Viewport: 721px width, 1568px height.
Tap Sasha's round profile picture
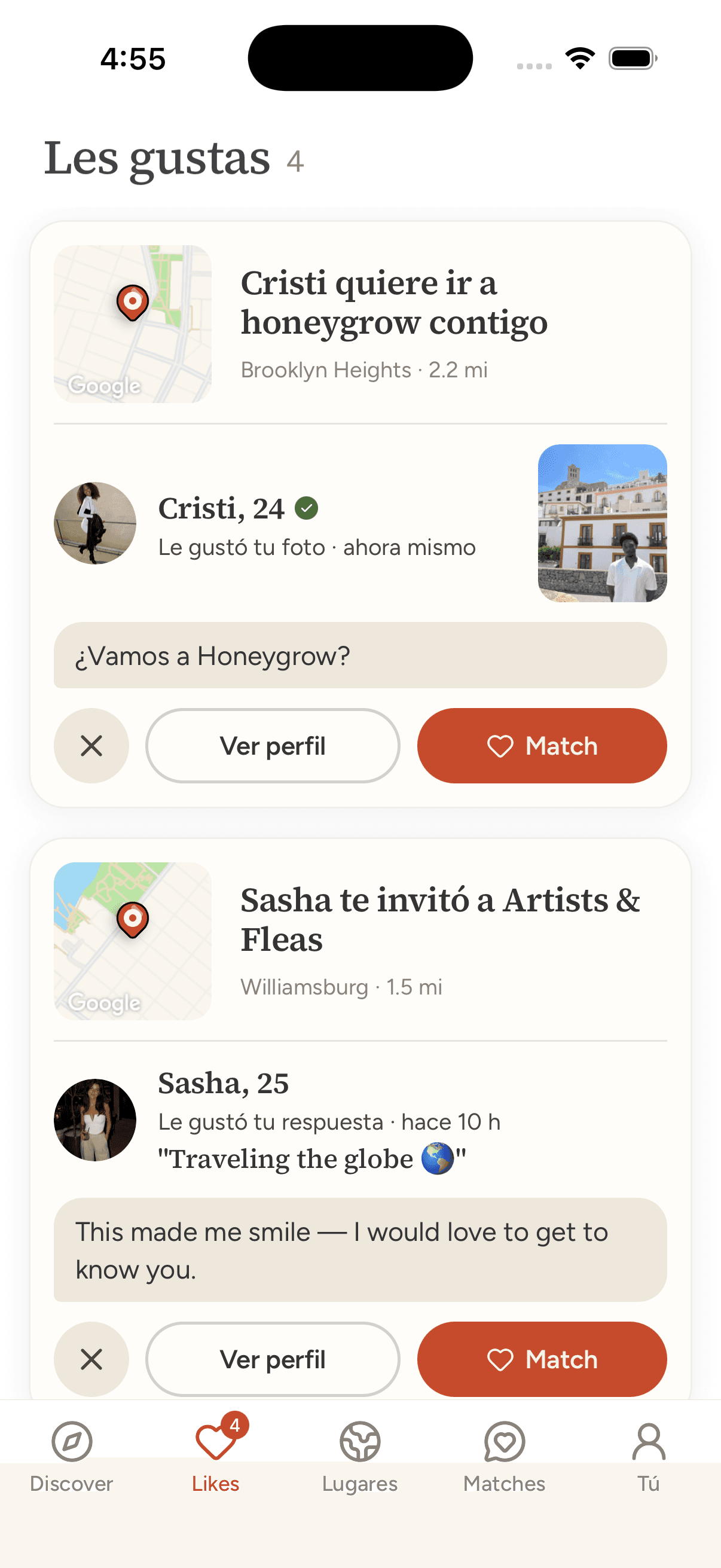tap(95, 1120)
